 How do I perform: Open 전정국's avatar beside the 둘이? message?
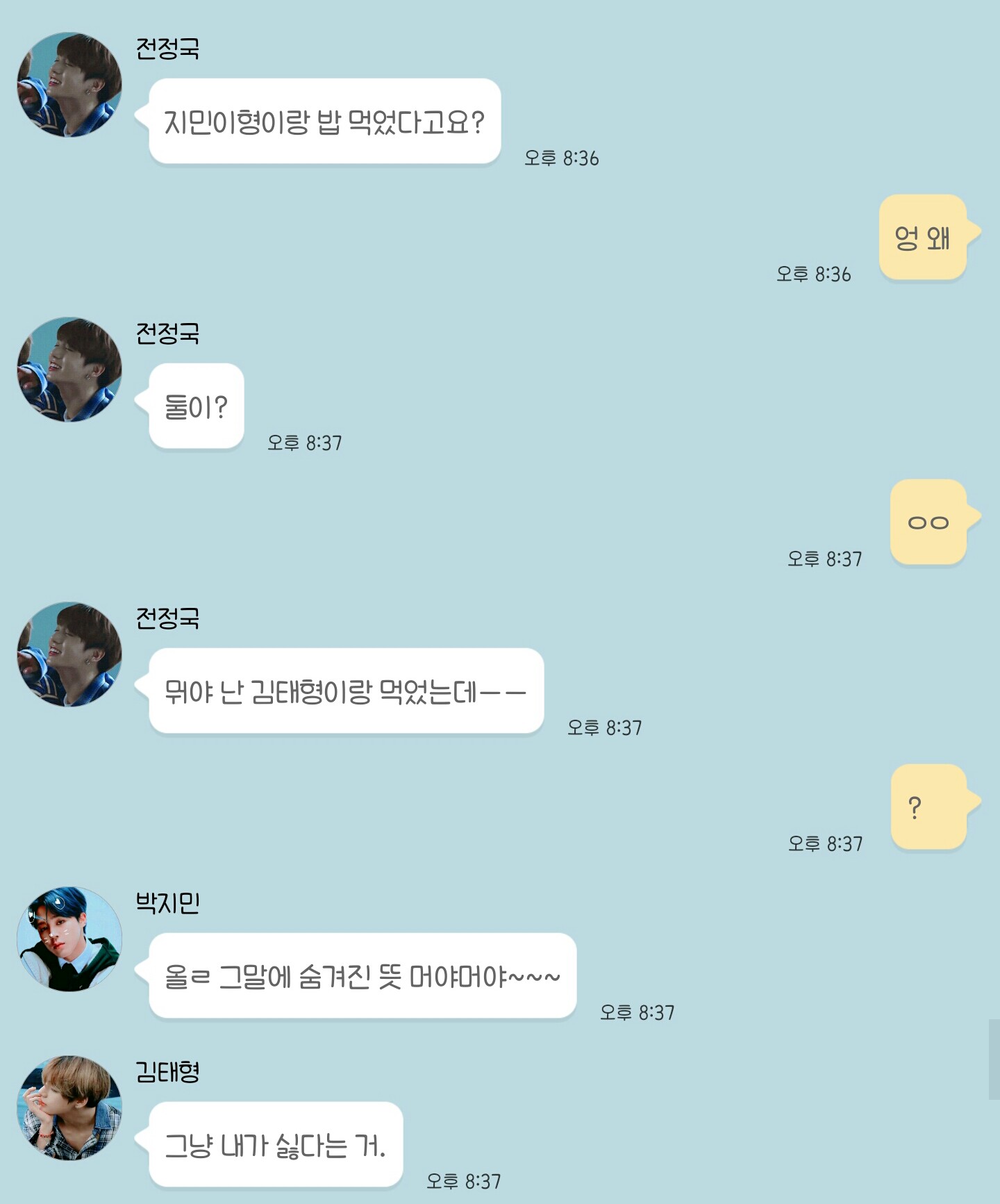tap(69, 370)
